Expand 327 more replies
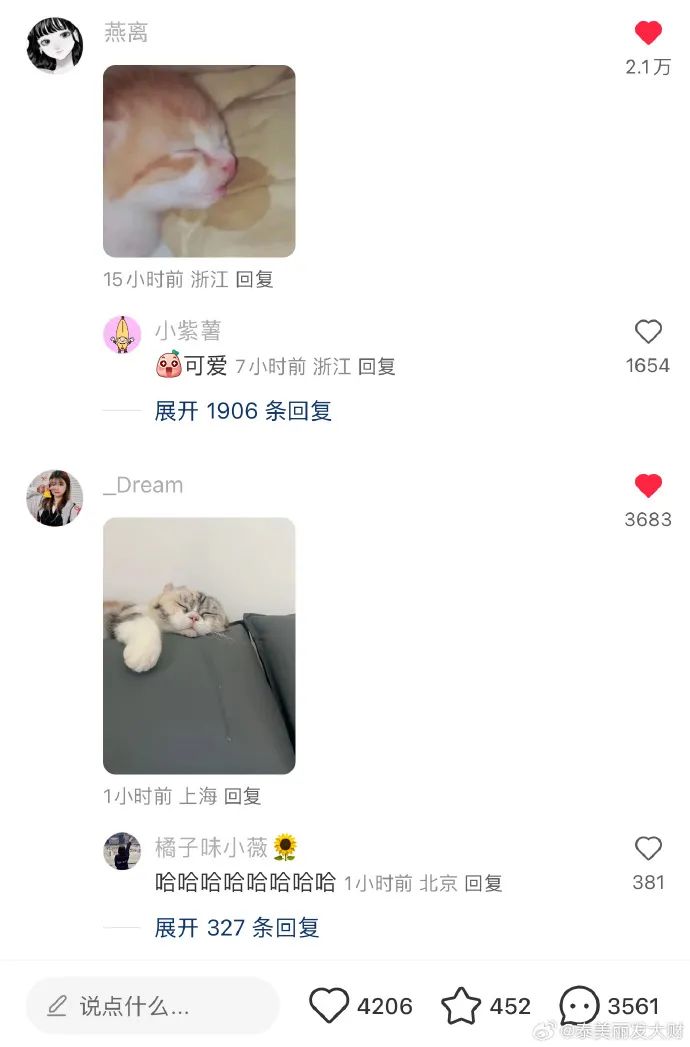The height and width of the screenshot is (1047, 690). tap(236, 928)
